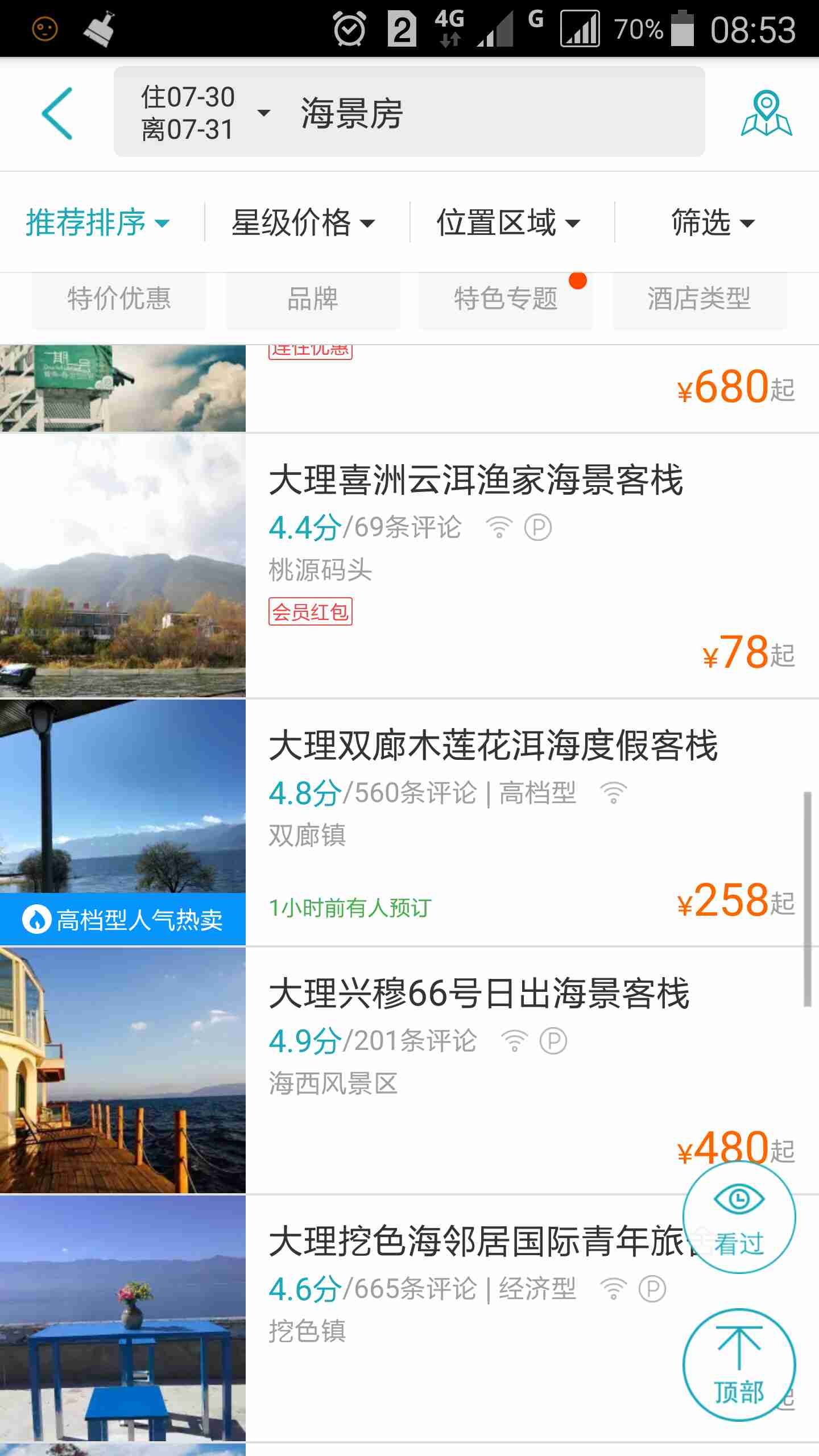819x1456 pixels.
Task: Select the 品牌 filter chip
Action: (x=313, y=299)
